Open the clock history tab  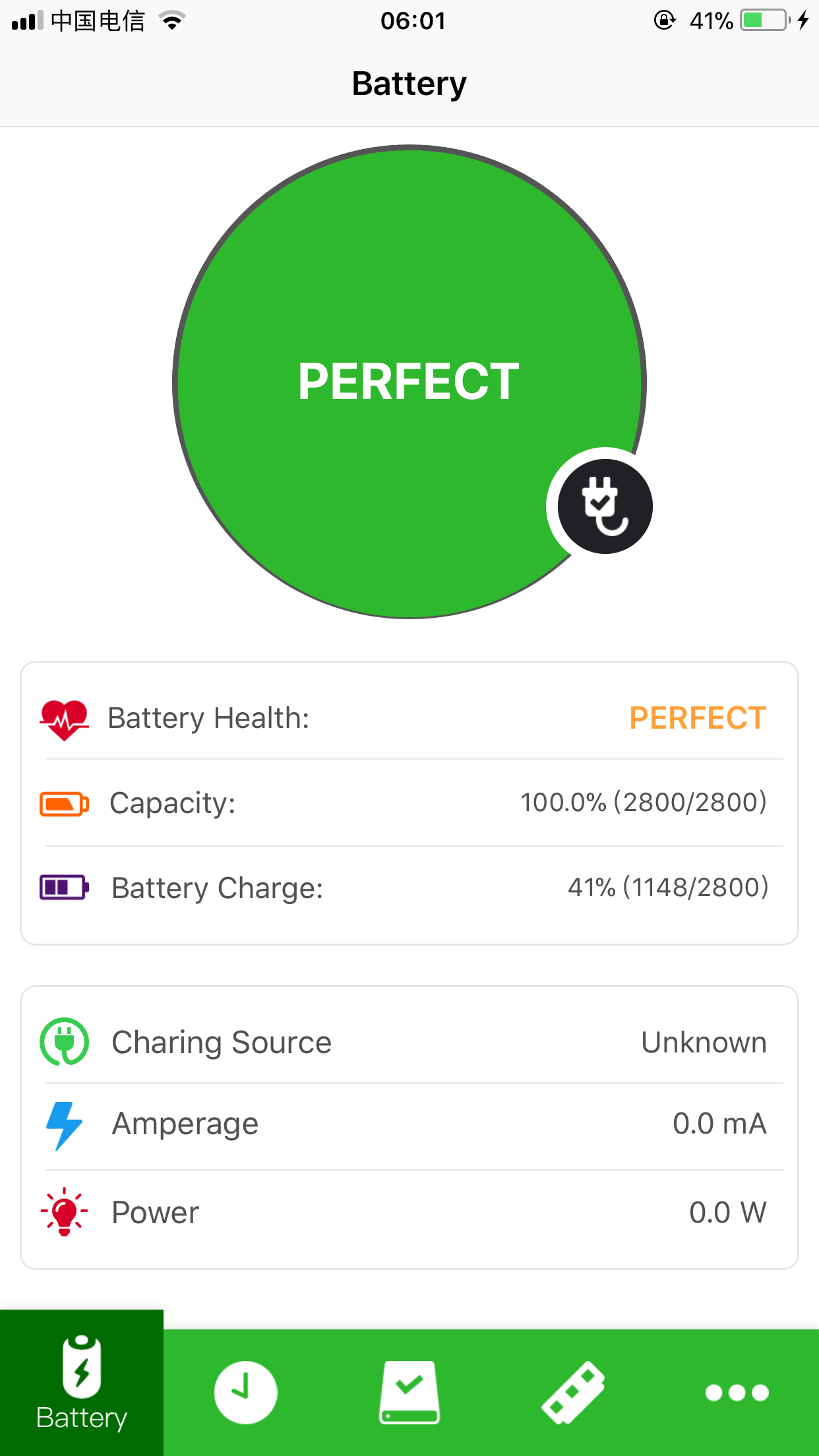pyautogui.click(x=245, y=1393)
